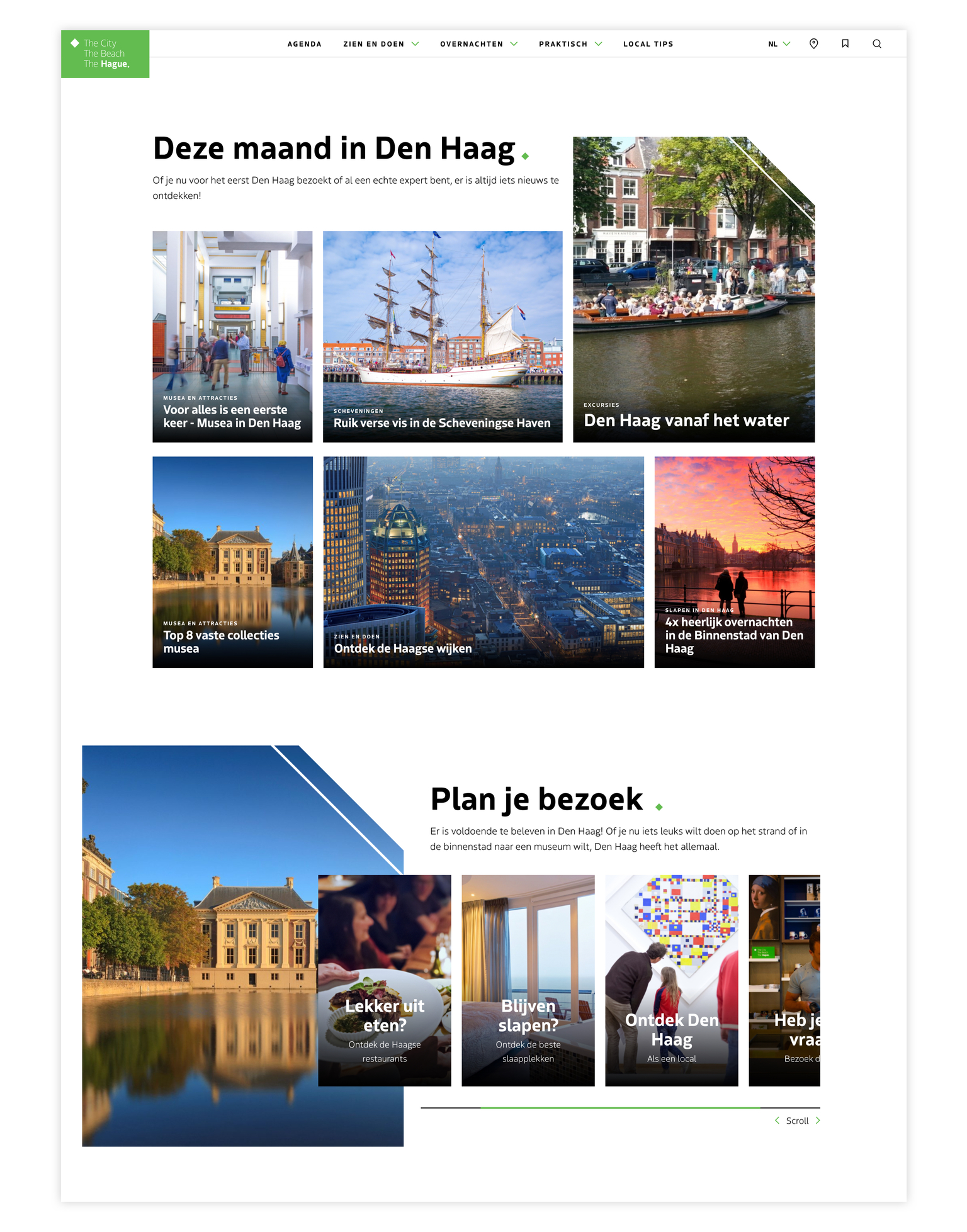Go to the Agenda page
967x1232 pixels.
[304, 44]
